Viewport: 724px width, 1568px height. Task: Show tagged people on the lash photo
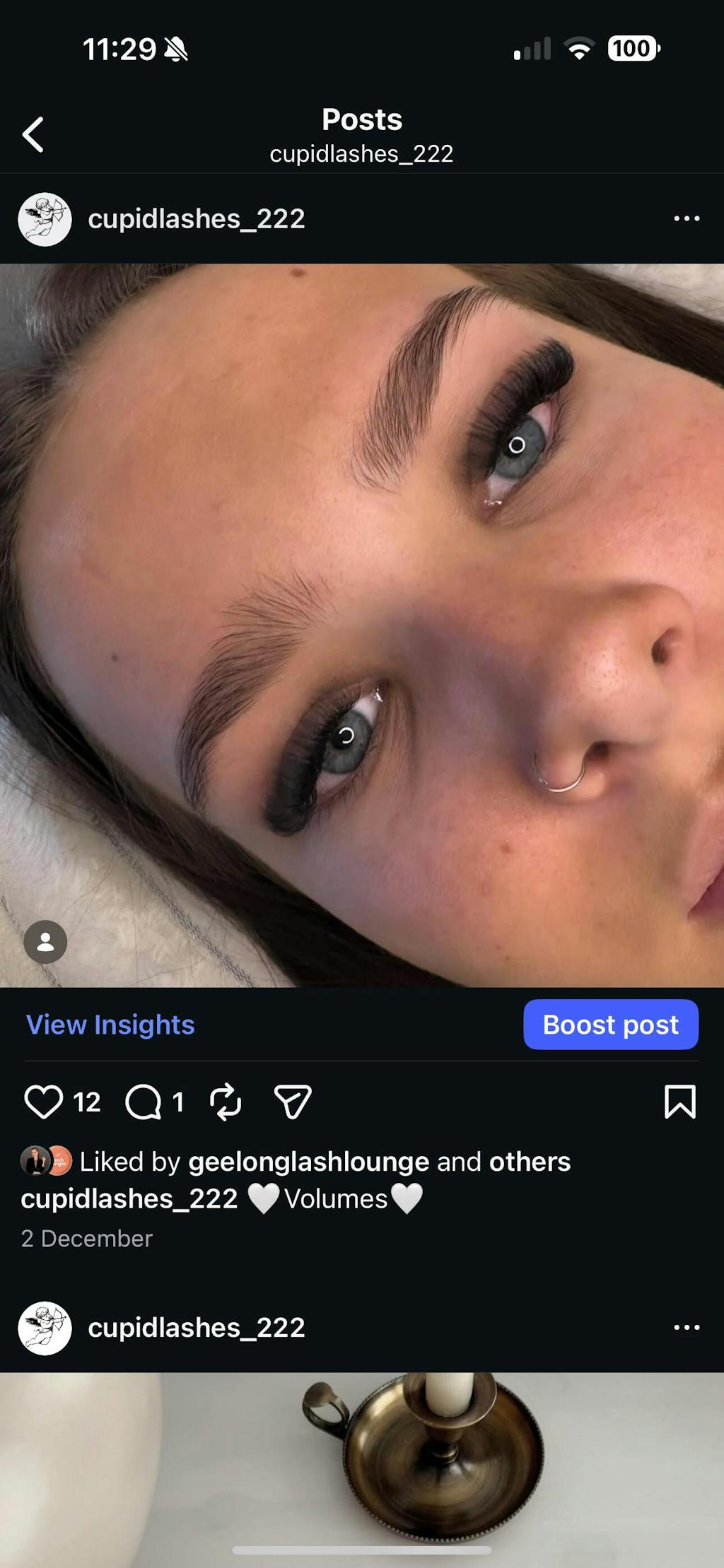coord(45,942)
